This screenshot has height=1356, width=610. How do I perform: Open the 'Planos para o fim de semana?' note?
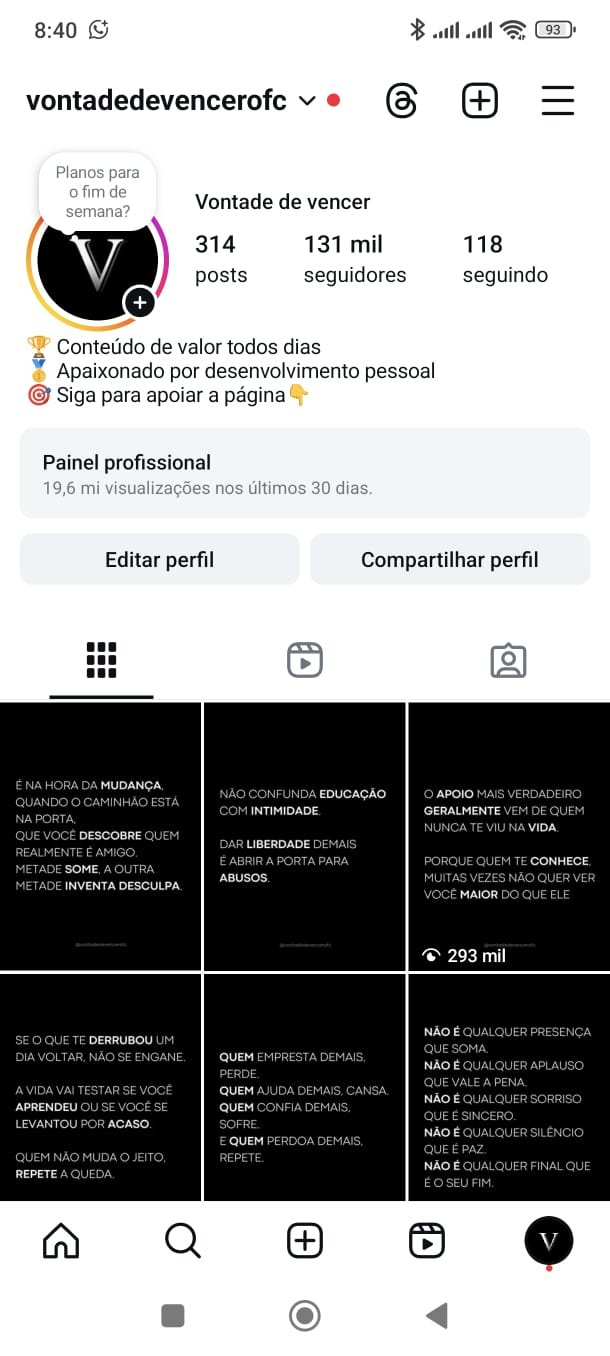pos(98,192)
